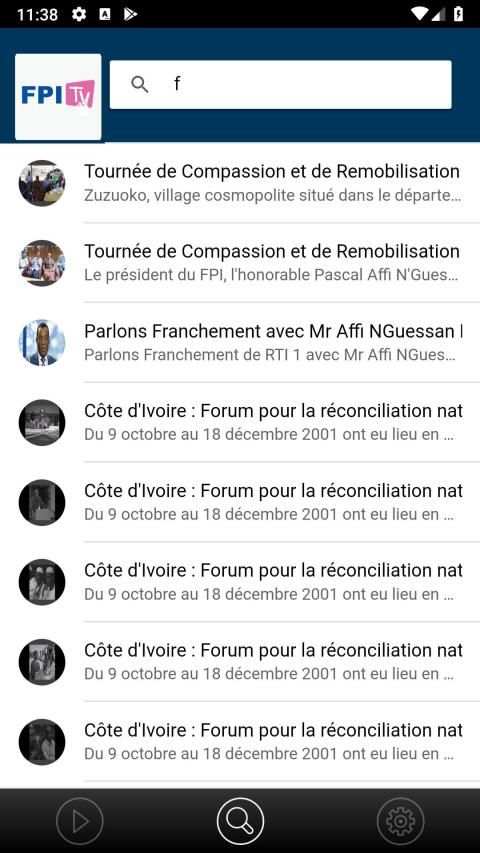Switch to the search tab in bottom bar
The width and height of the screenshot is (480, 853).
pos(240,821)
